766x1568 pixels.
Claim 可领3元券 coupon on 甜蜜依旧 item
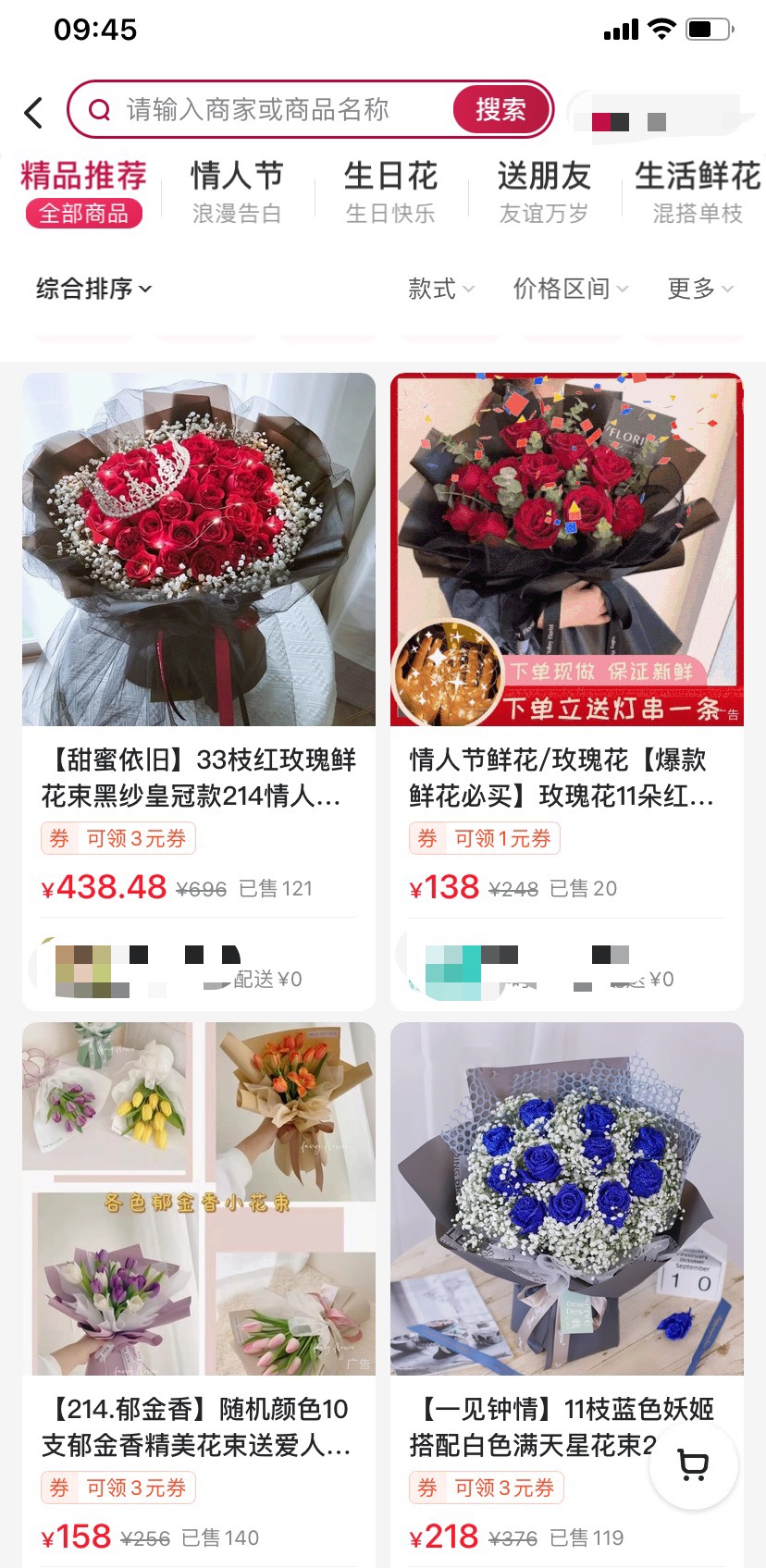118,839
